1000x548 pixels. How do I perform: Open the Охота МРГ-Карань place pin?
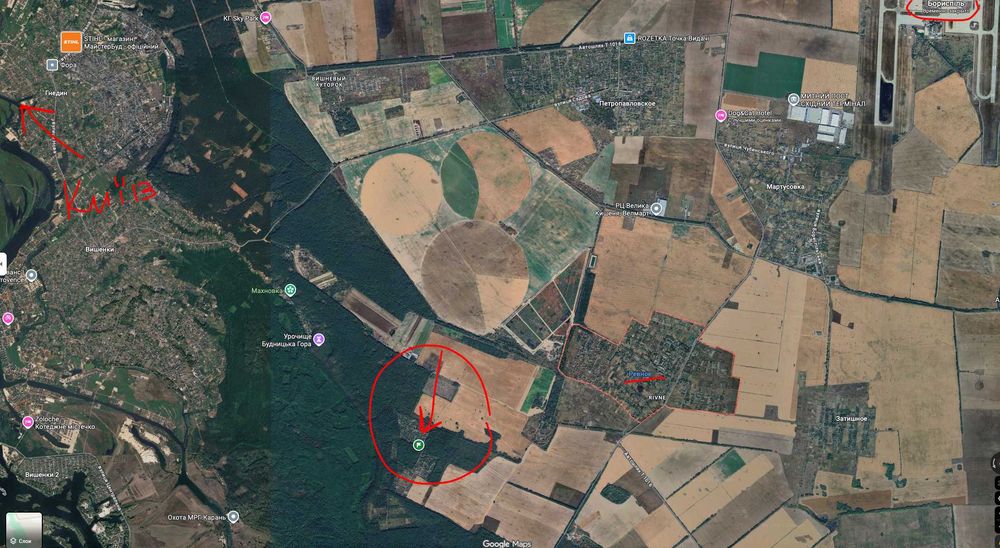(233, 517)
